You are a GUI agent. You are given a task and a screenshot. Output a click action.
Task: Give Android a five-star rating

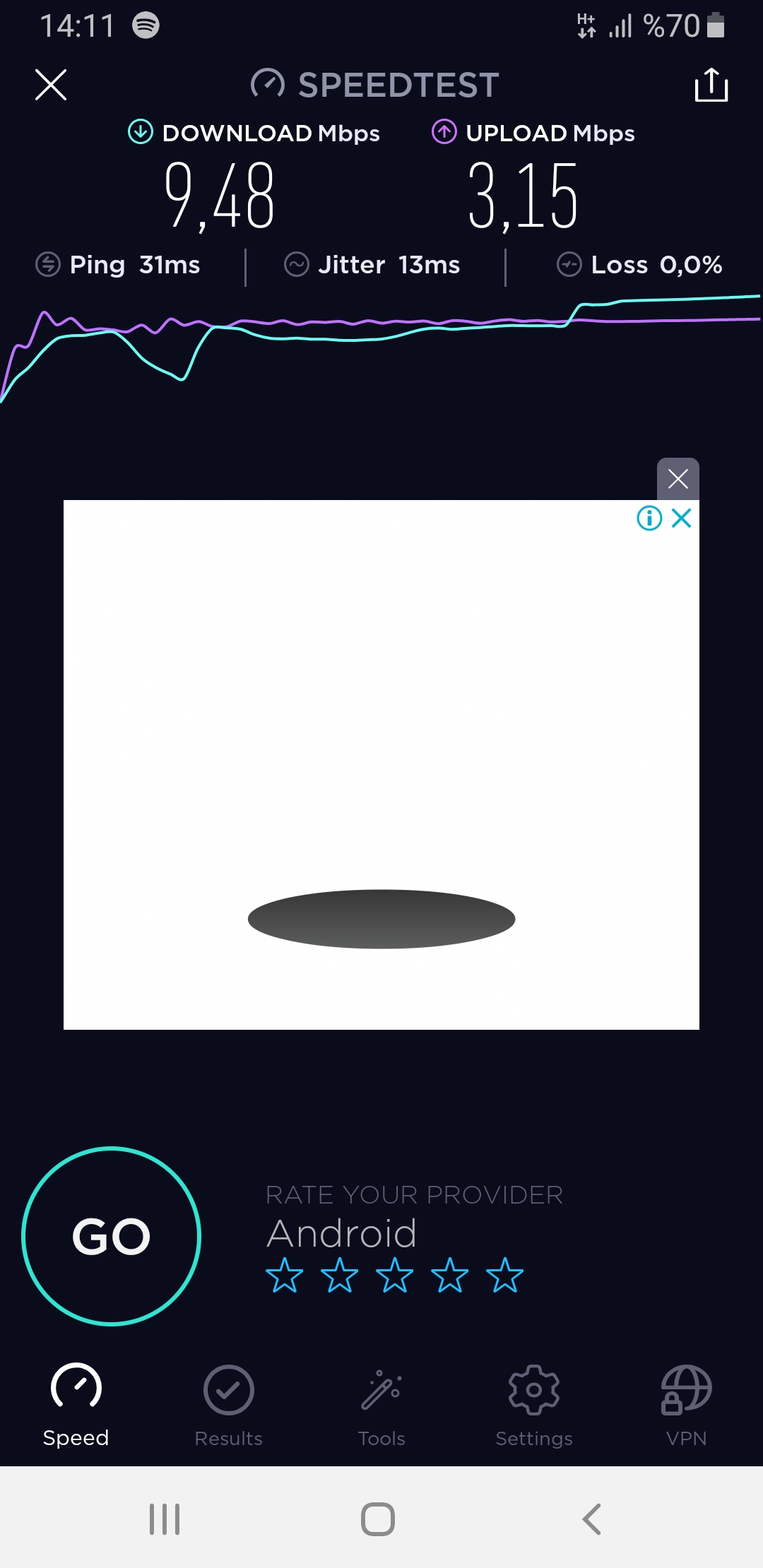pos(504,1276)
